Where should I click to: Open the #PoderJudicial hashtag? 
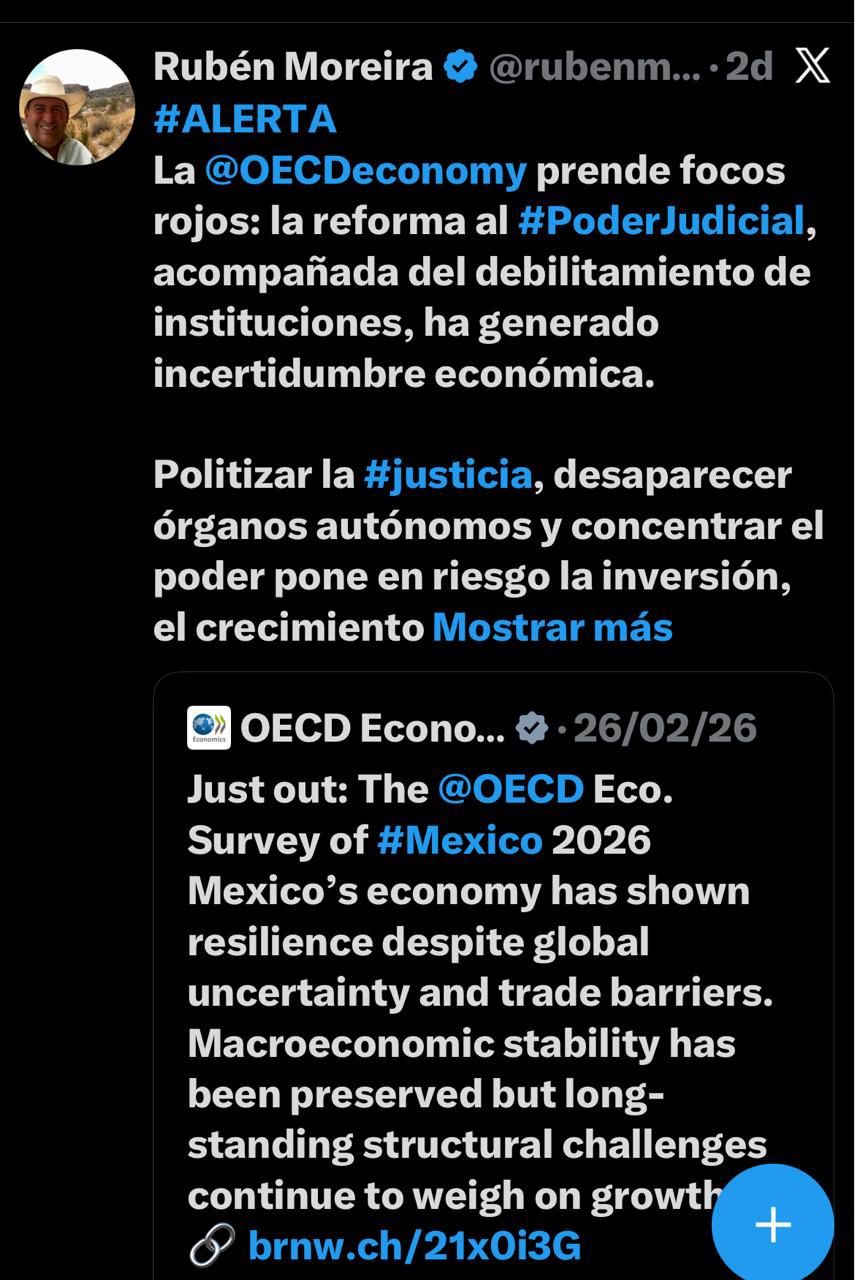661,221
